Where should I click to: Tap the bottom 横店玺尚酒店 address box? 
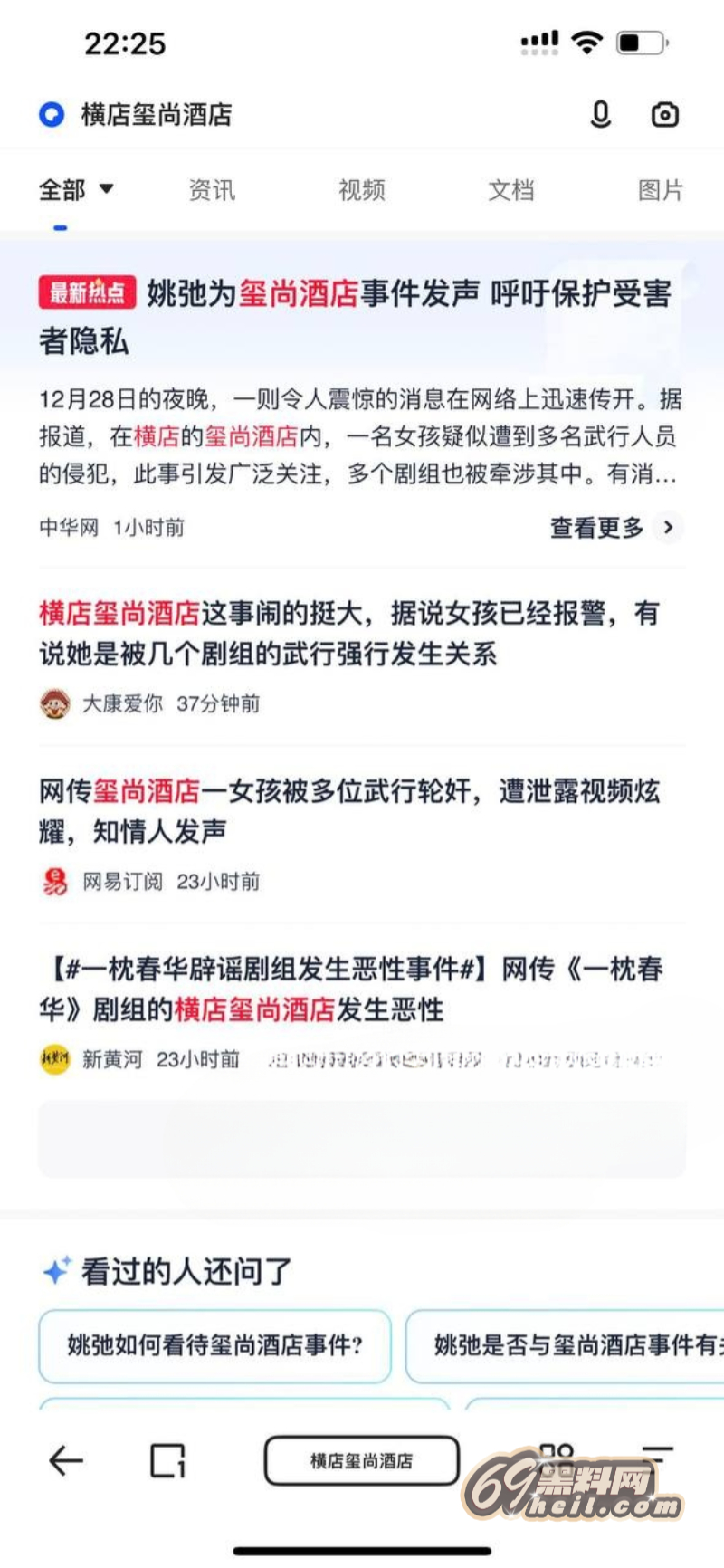[361, 1460]
